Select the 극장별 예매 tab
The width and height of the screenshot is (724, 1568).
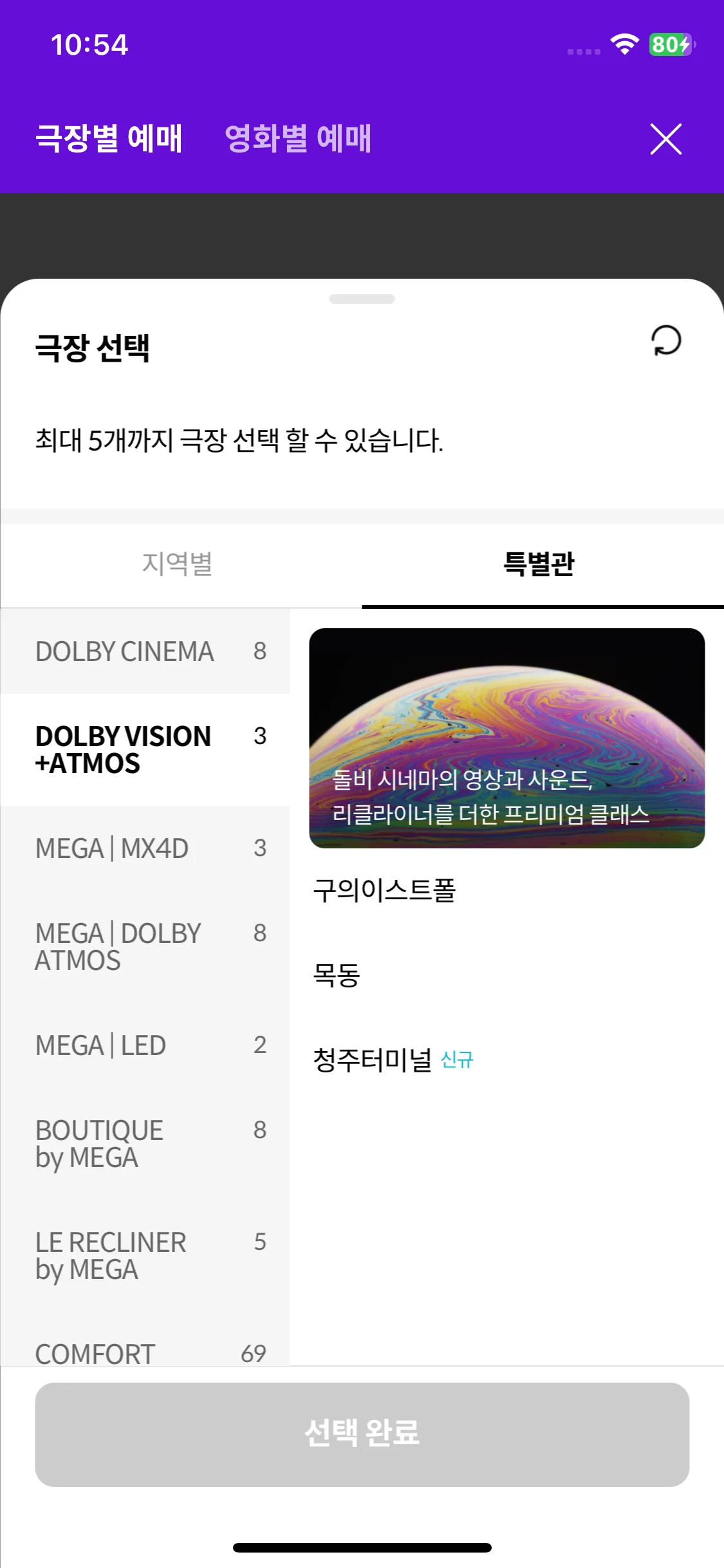109,138
